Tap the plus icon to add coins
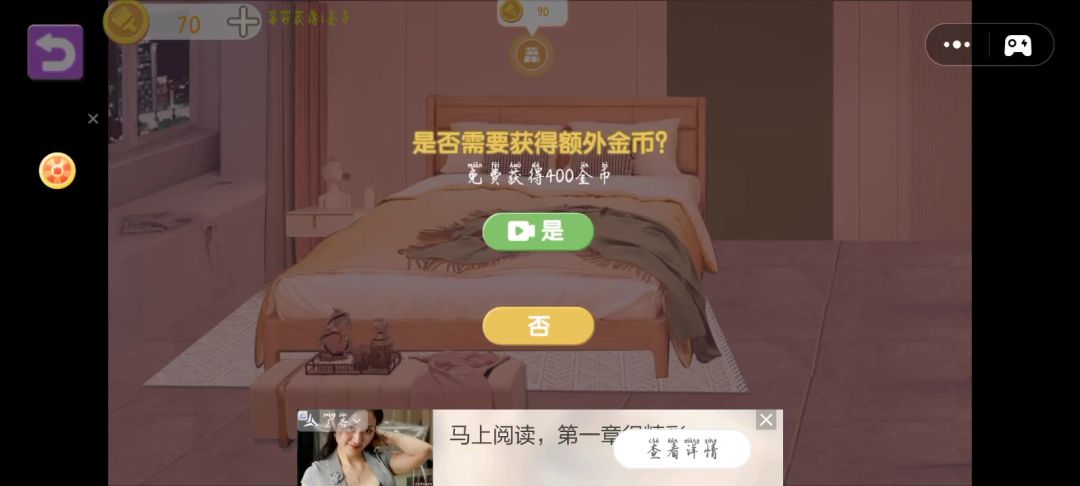This screenshot has width=1080, height=486. (243, 21)
